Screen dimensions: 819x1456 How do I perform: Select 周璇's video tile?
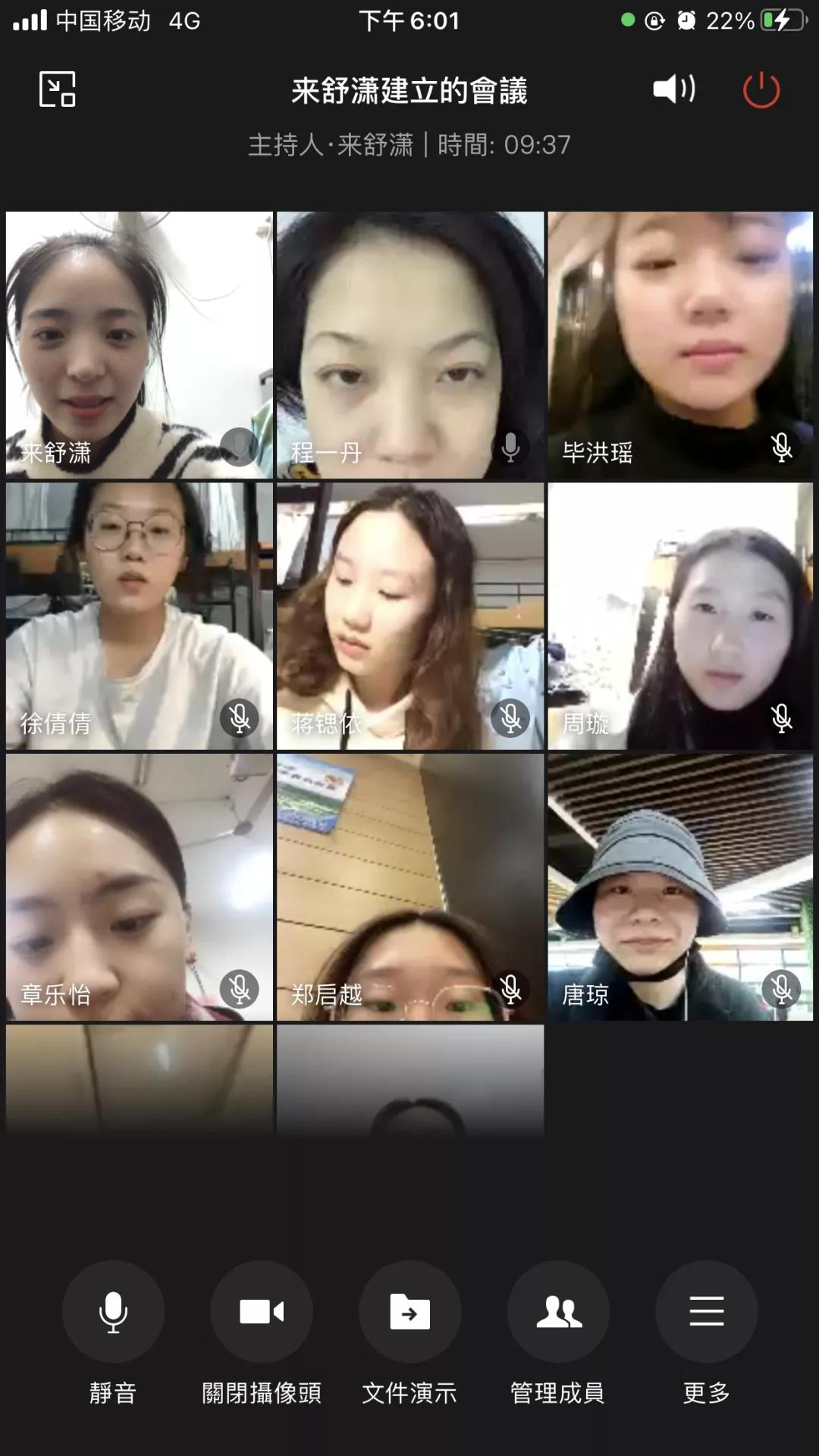[680, 616]
